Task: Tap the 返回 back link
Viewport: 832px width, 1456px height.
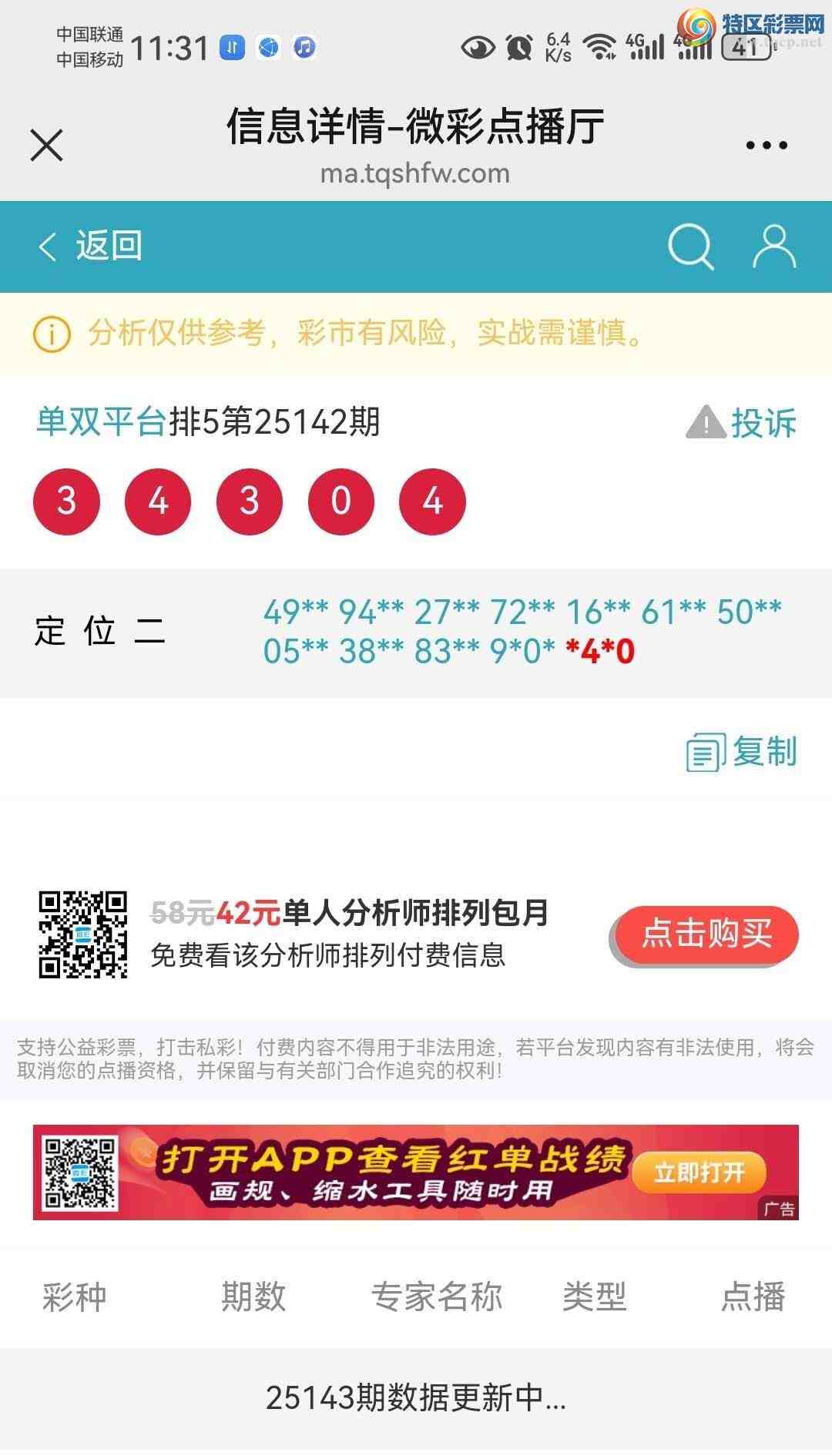Action: pyautogui.click(x=107, y=247)
